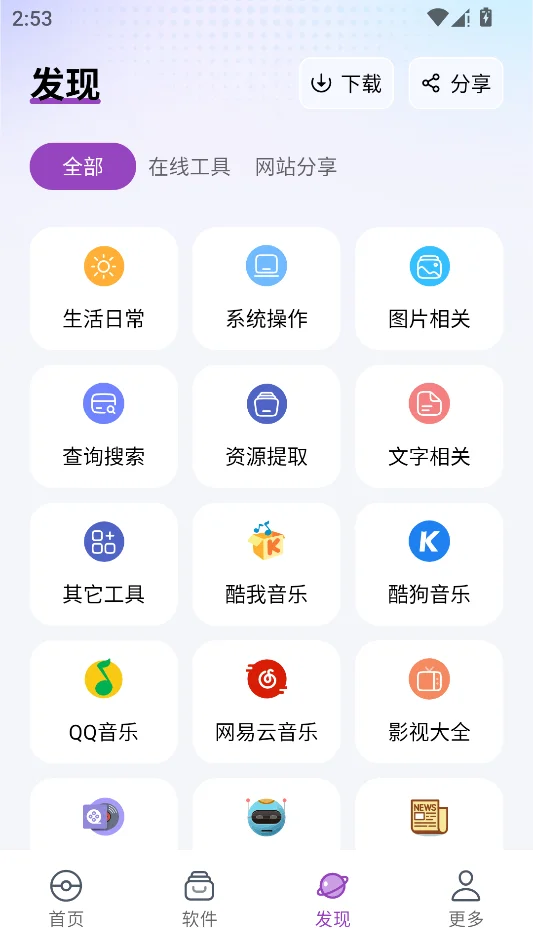Open 影视大全 tile
This screenshot has height=948, width=533.
click(x=429, y=702)
